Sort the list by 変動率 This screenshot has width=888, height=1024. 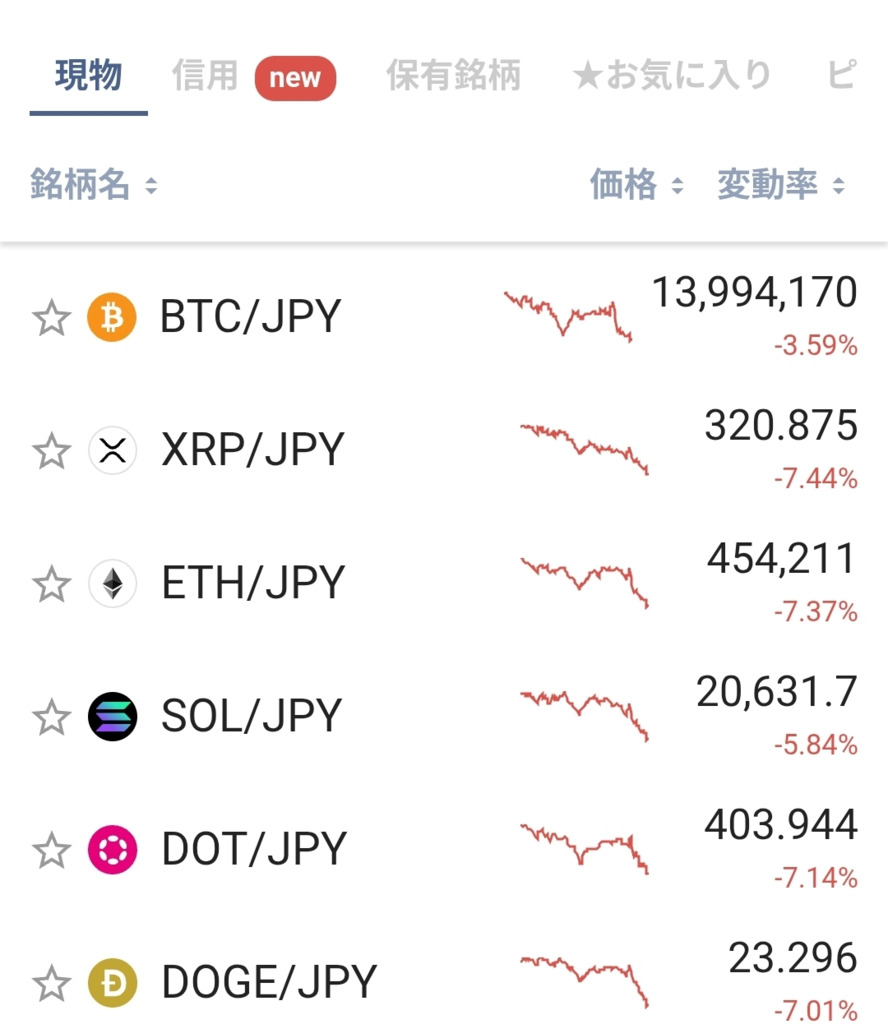click(x=780, y=185)
